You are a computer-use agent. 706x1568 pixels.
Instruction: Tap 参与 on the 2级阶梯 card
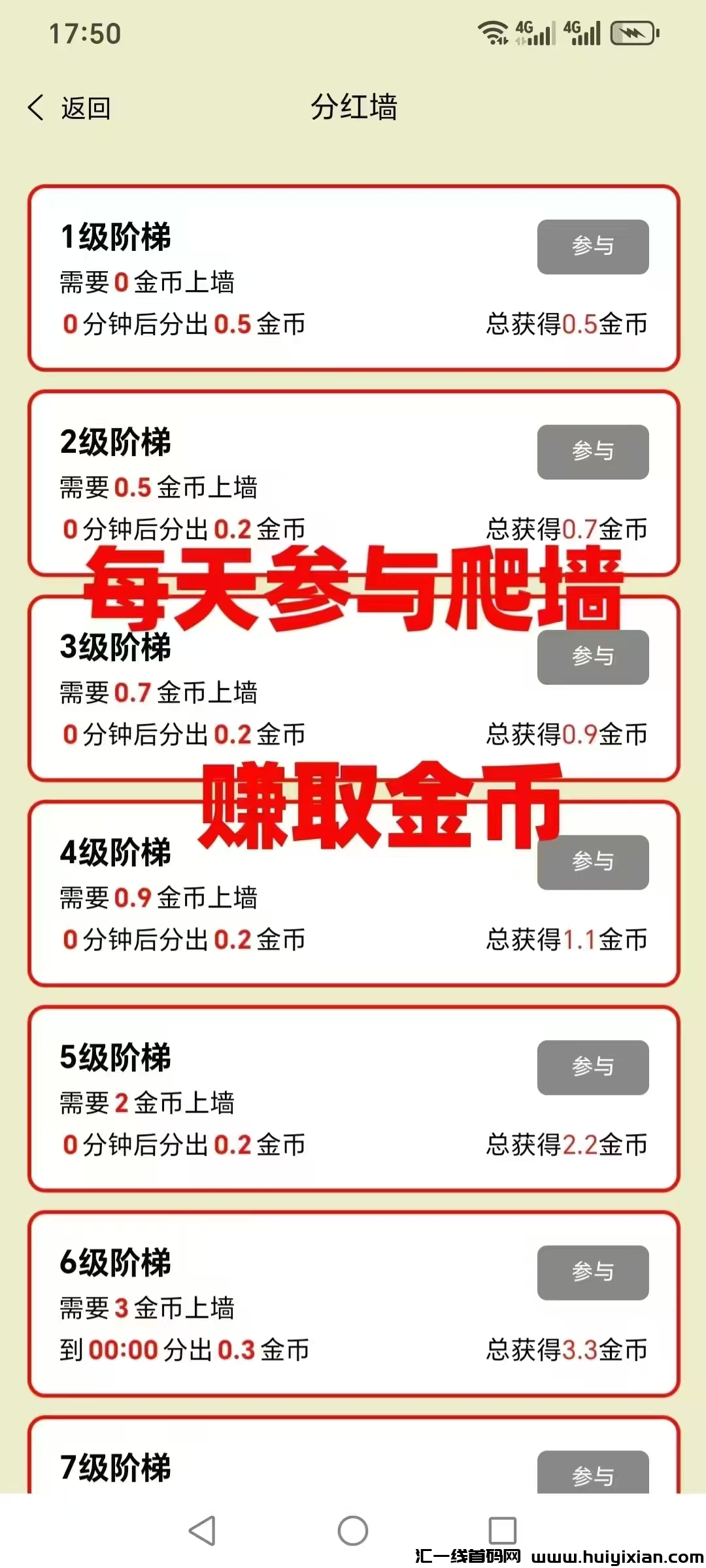tap(592, 451)
